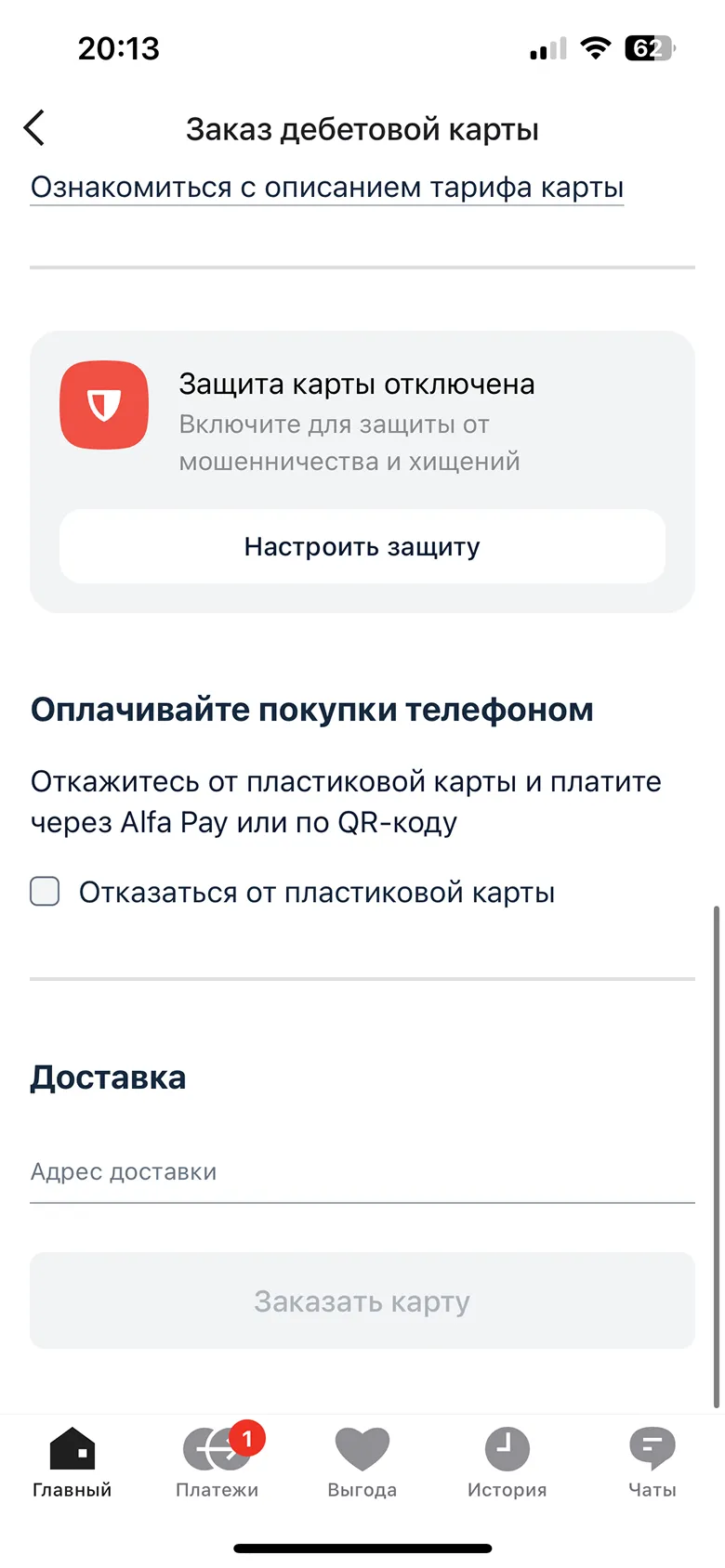This screenshot has height=1568, width=725.
Task: Tap Заказать карту button
Action: coord(362,1301)
